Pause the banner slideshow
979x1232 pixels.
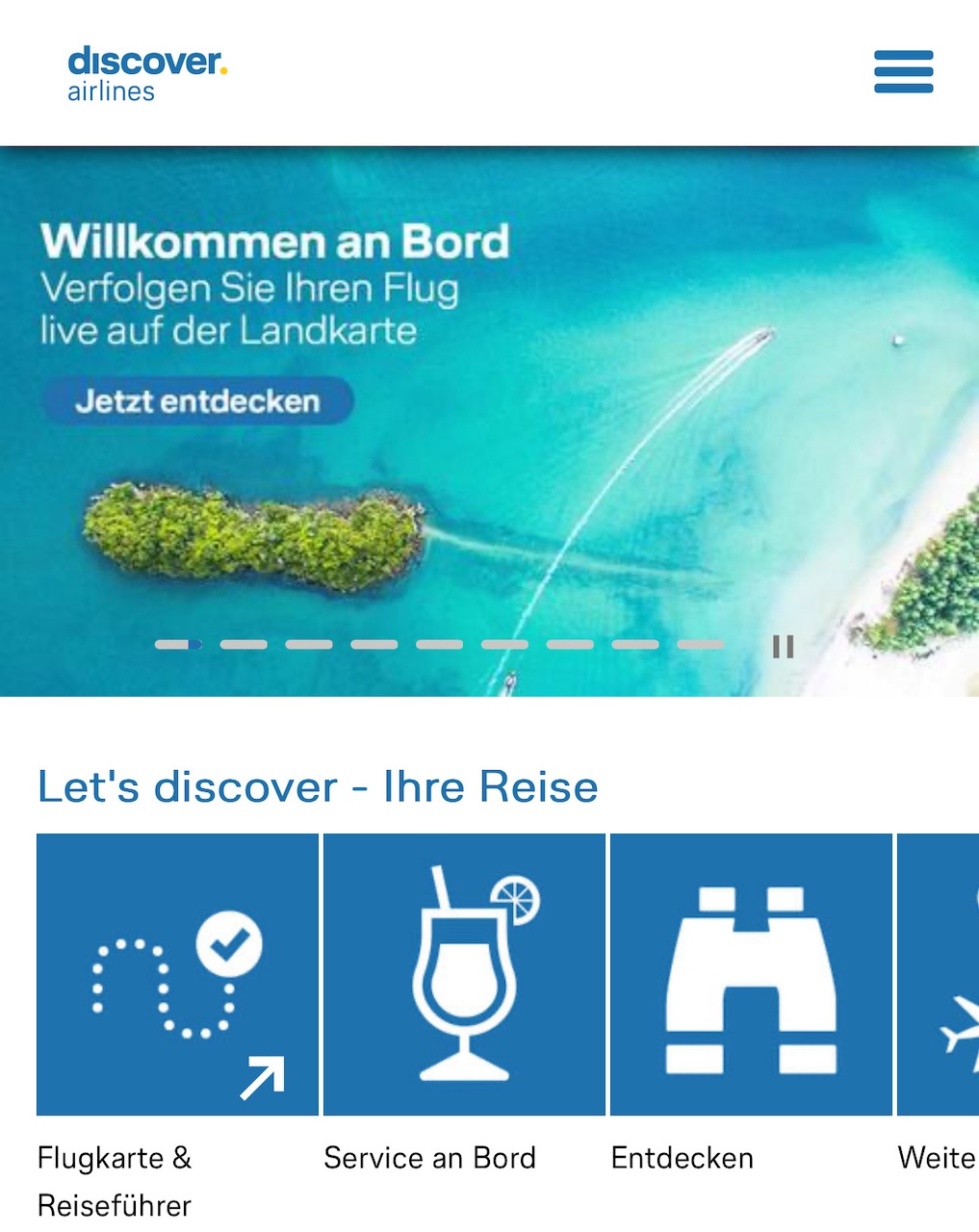[783, 646]
